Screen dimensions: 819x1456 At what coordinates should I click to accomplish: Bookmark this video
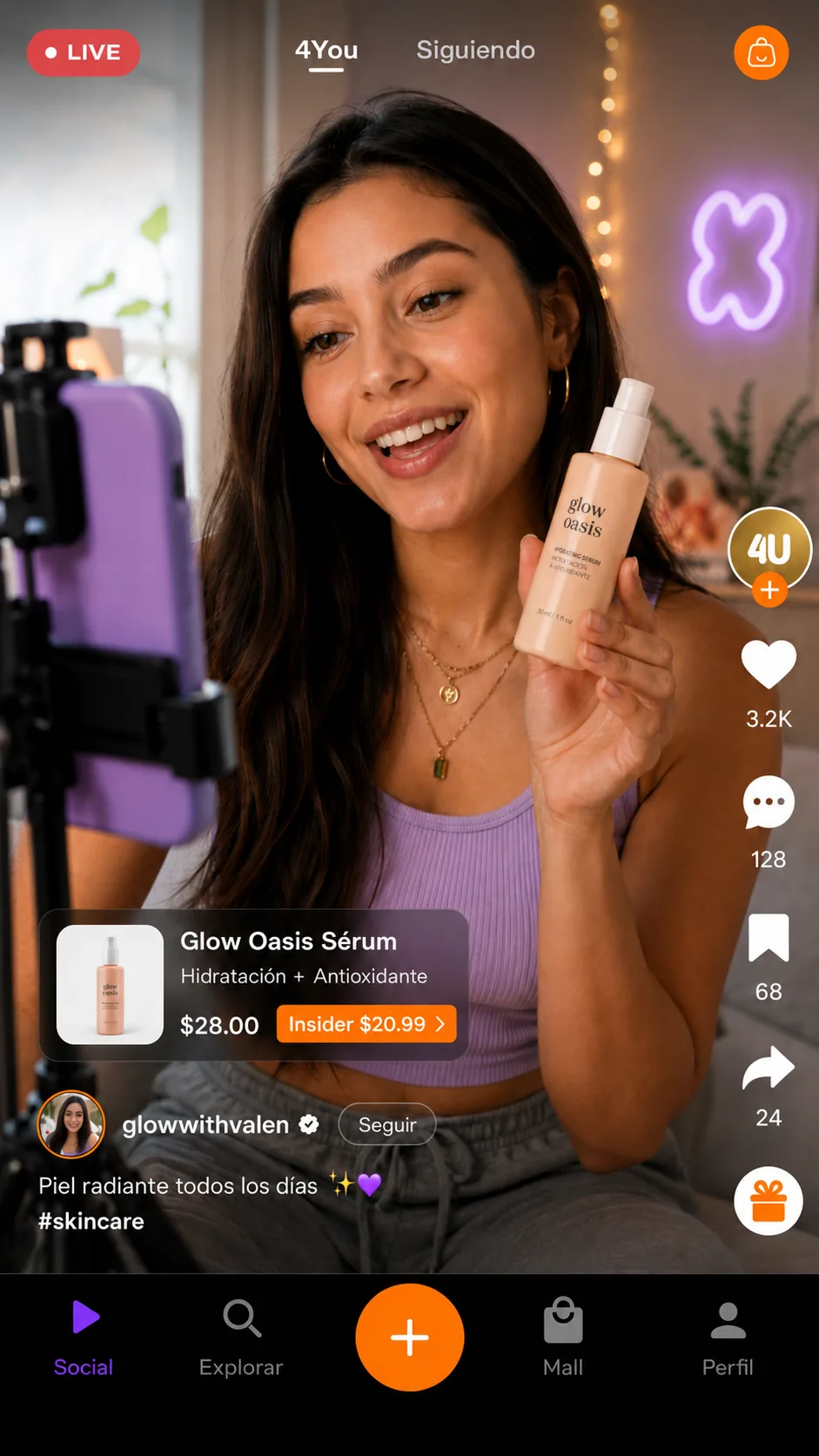(x=769, y=938)
